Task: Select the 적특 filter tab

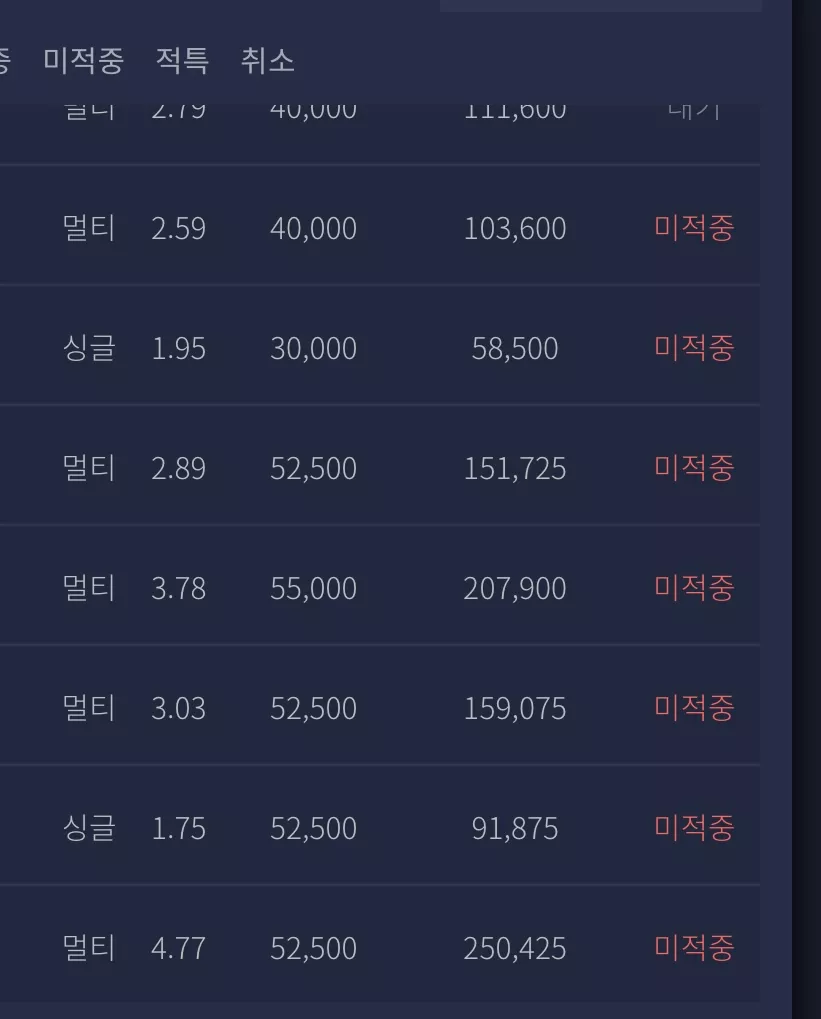Action: coord(182,61)
